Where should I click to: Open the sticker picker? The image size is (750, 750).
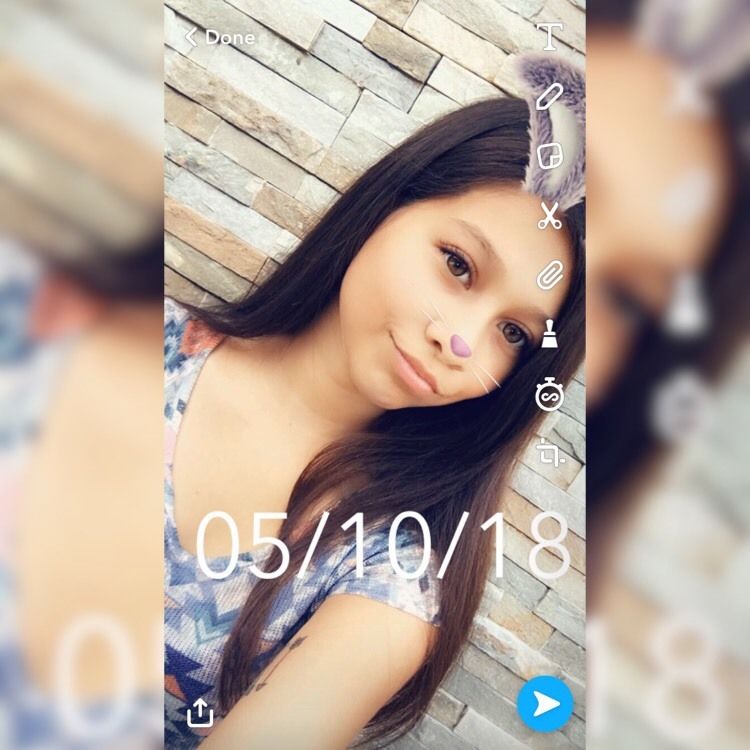click(550, 156)
